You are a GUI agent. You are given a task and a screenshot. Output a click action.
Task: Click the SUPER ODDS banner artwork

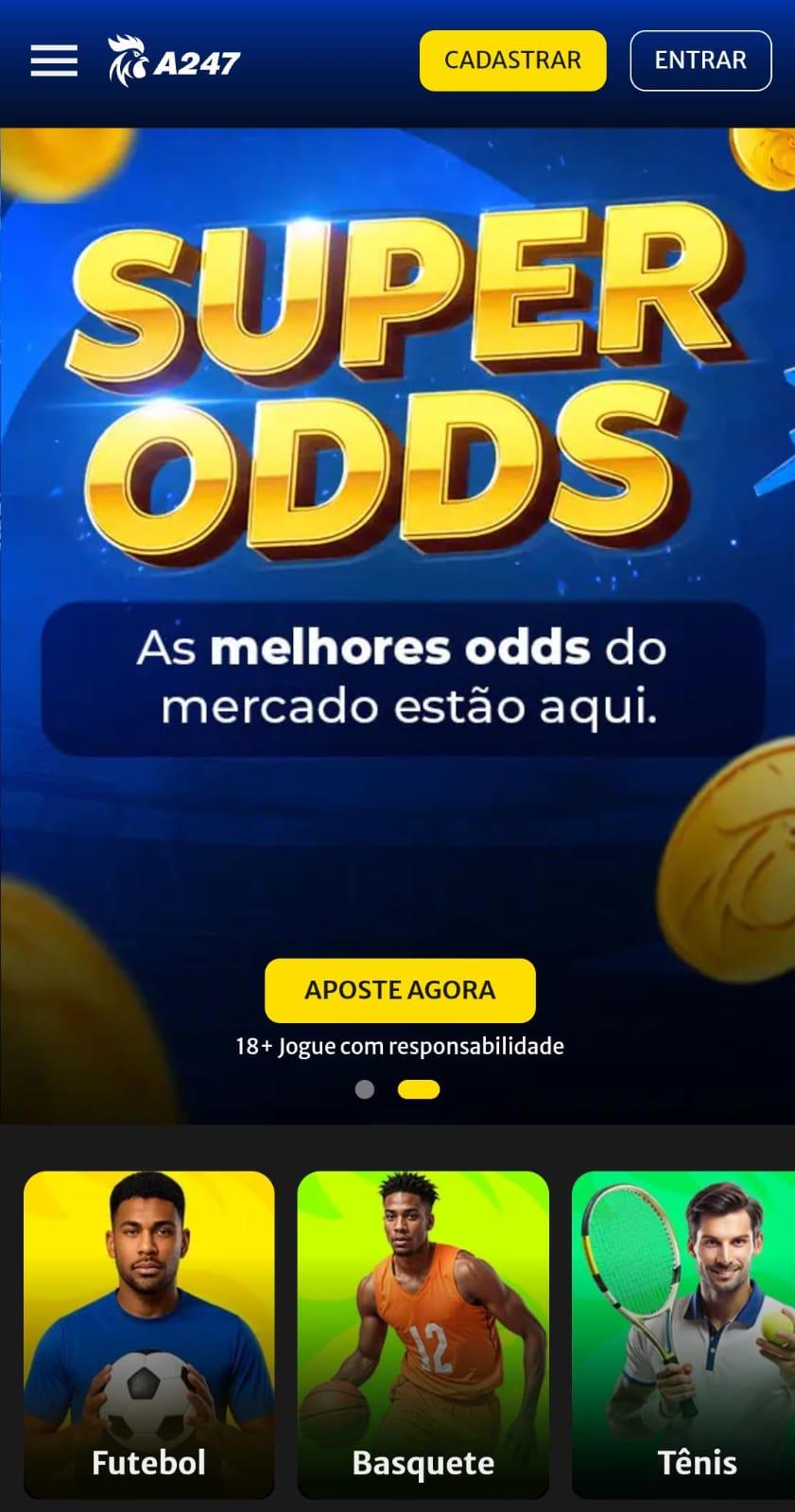[397, 378]
